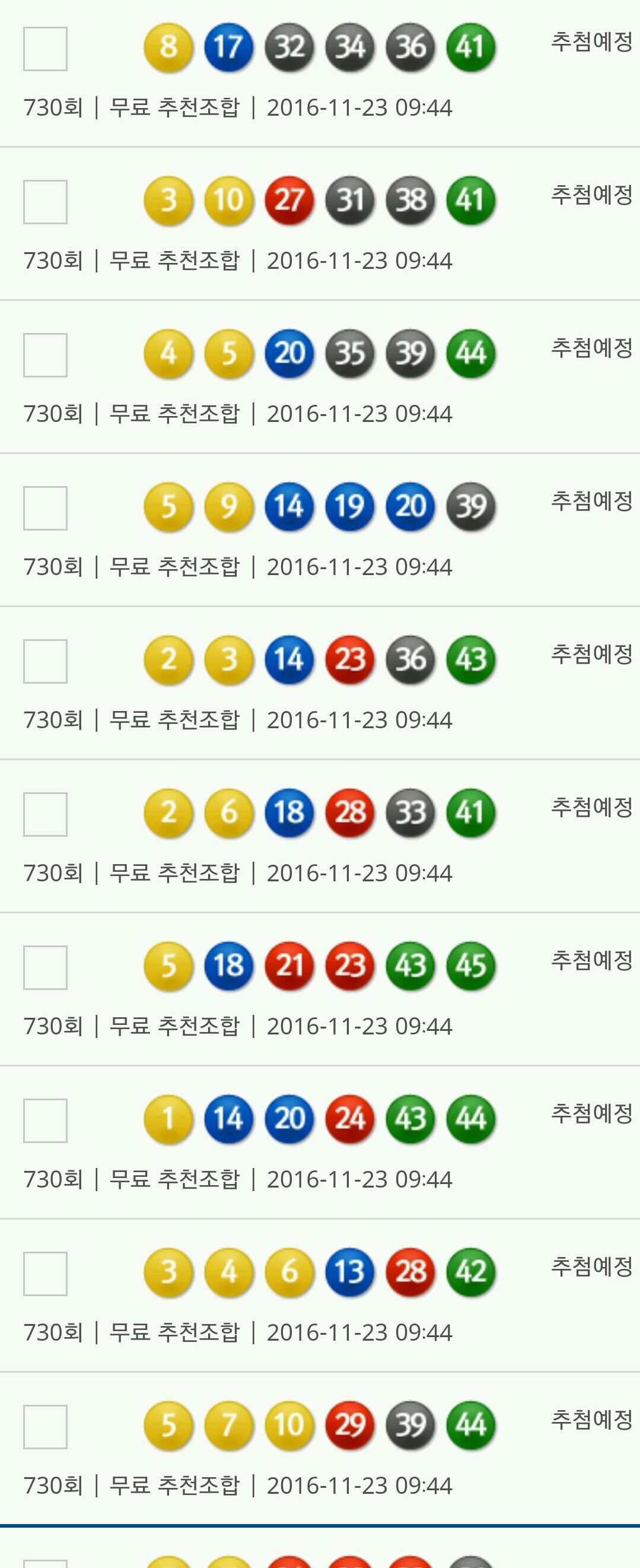The height and width of the screenshot is (1568, 640).
Task: Check the box for combination 8 17 32 34 36 41
Action: [45, 49]
